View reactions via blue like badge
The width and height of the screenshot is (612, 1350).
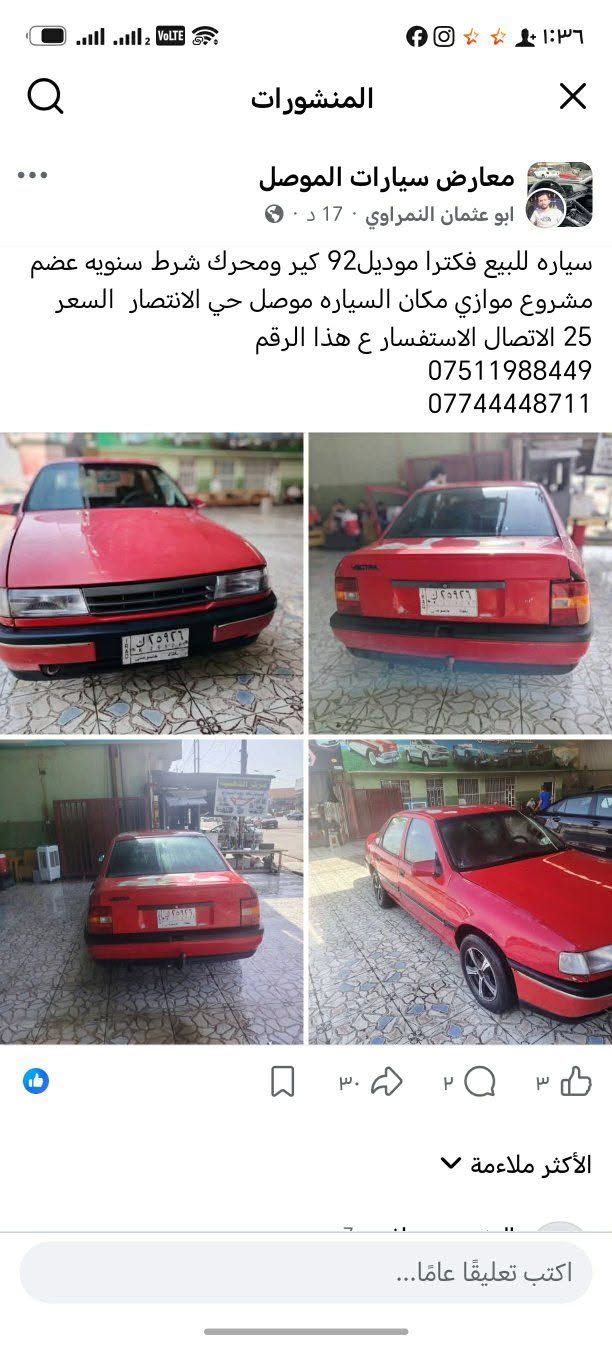click(x=36, y=1081)
